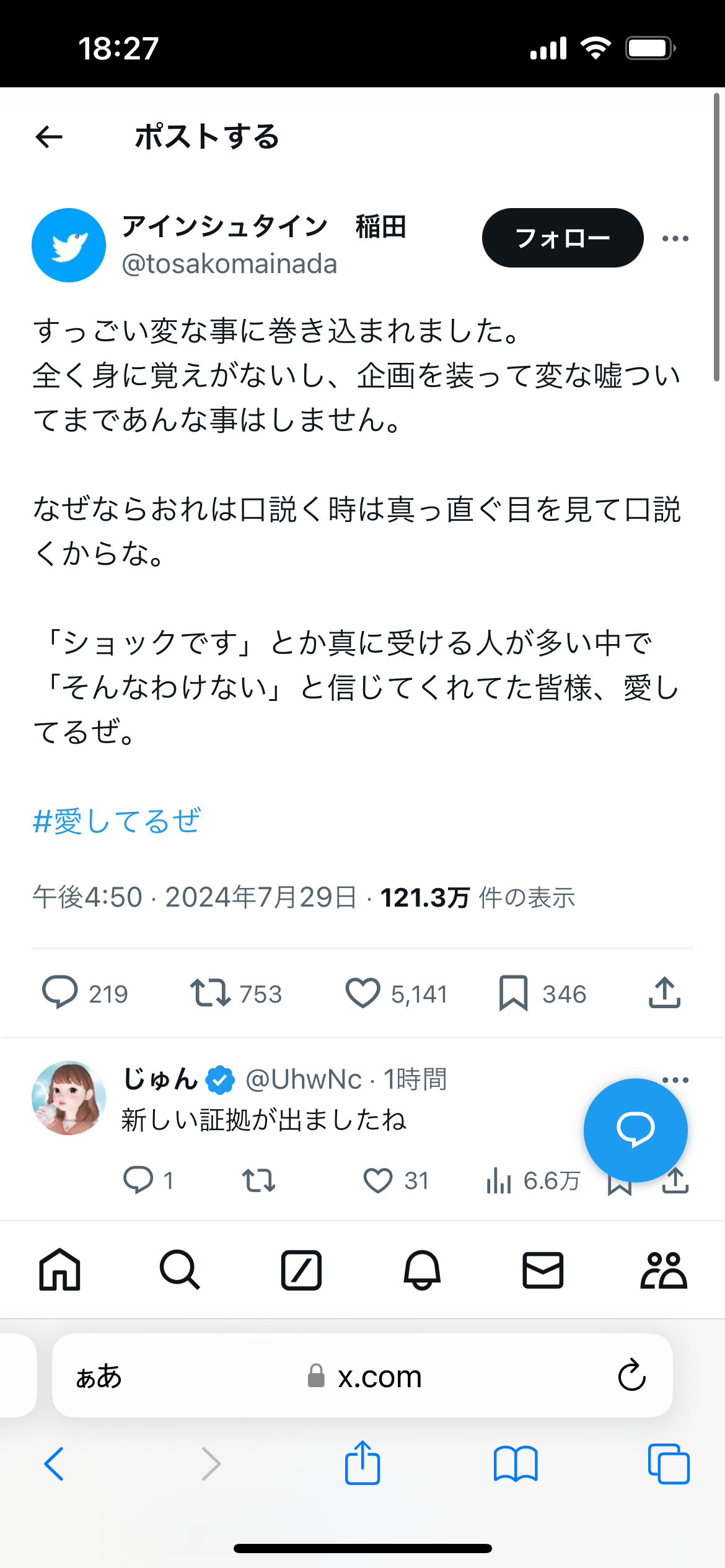The image size is (725, 1568).
Task: Bookmark the main post
Action: [513, 993]
